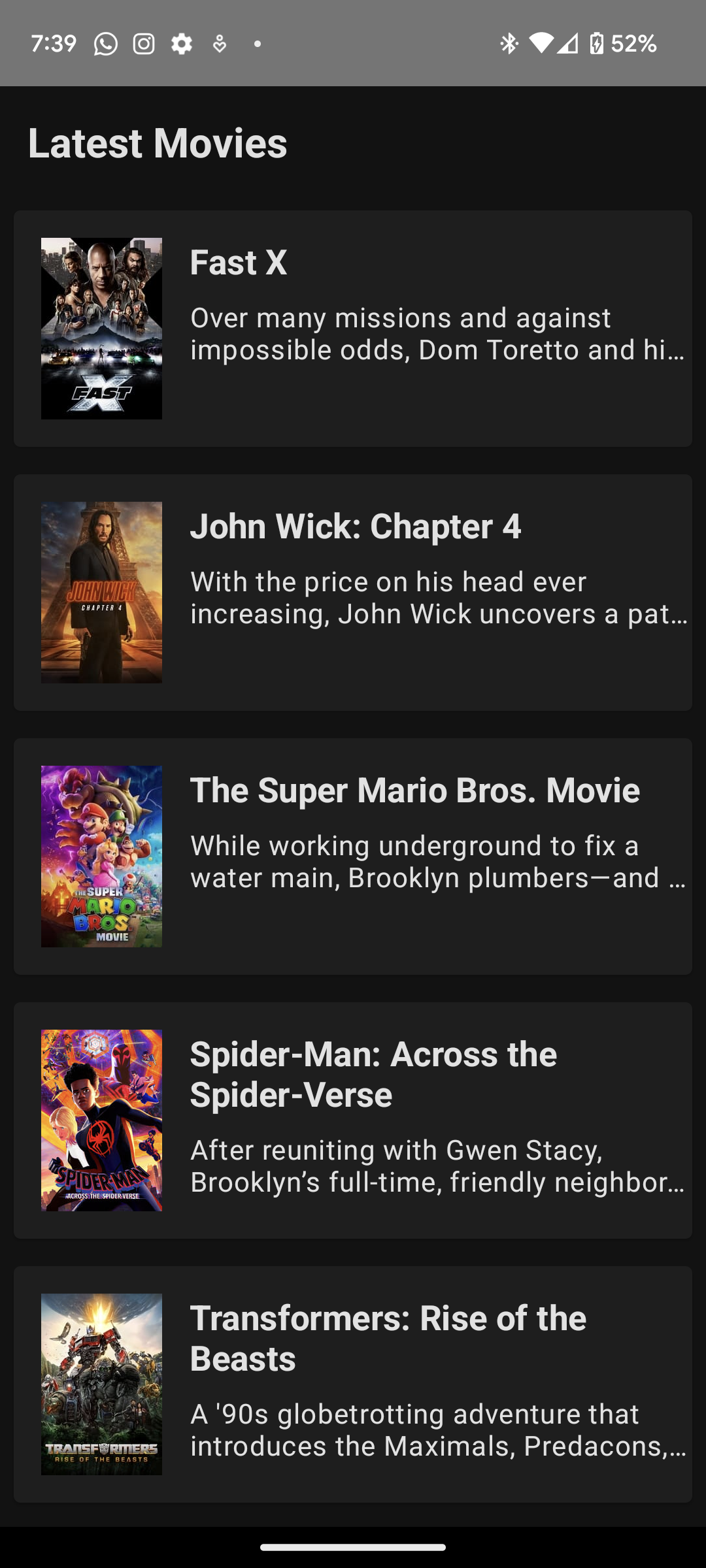Open the Fast X movie card
This screenshot has height=1568, width=706.
353,329
